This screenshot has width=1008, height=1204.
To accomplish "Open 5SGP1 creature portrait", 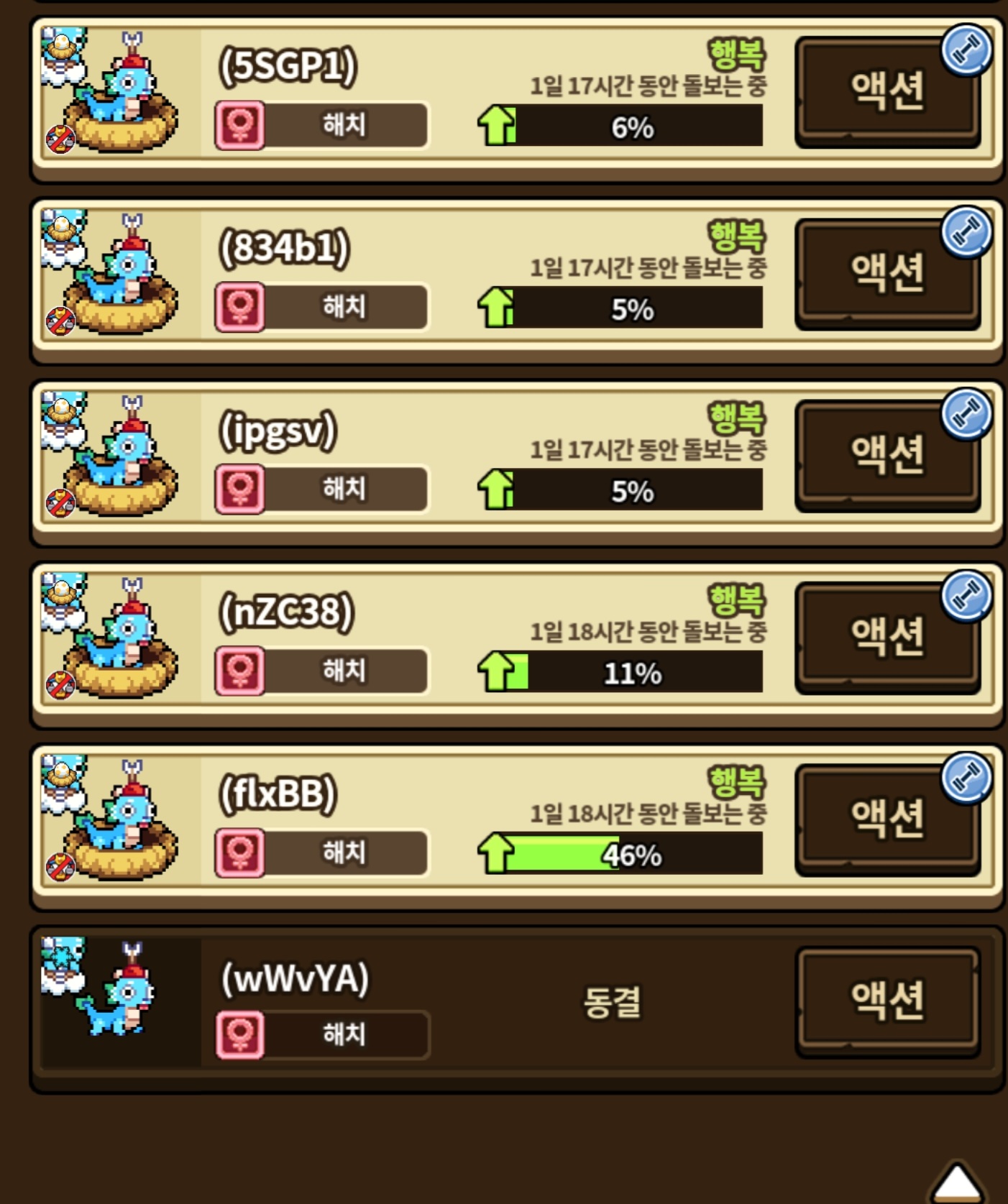I will (115, 92).
